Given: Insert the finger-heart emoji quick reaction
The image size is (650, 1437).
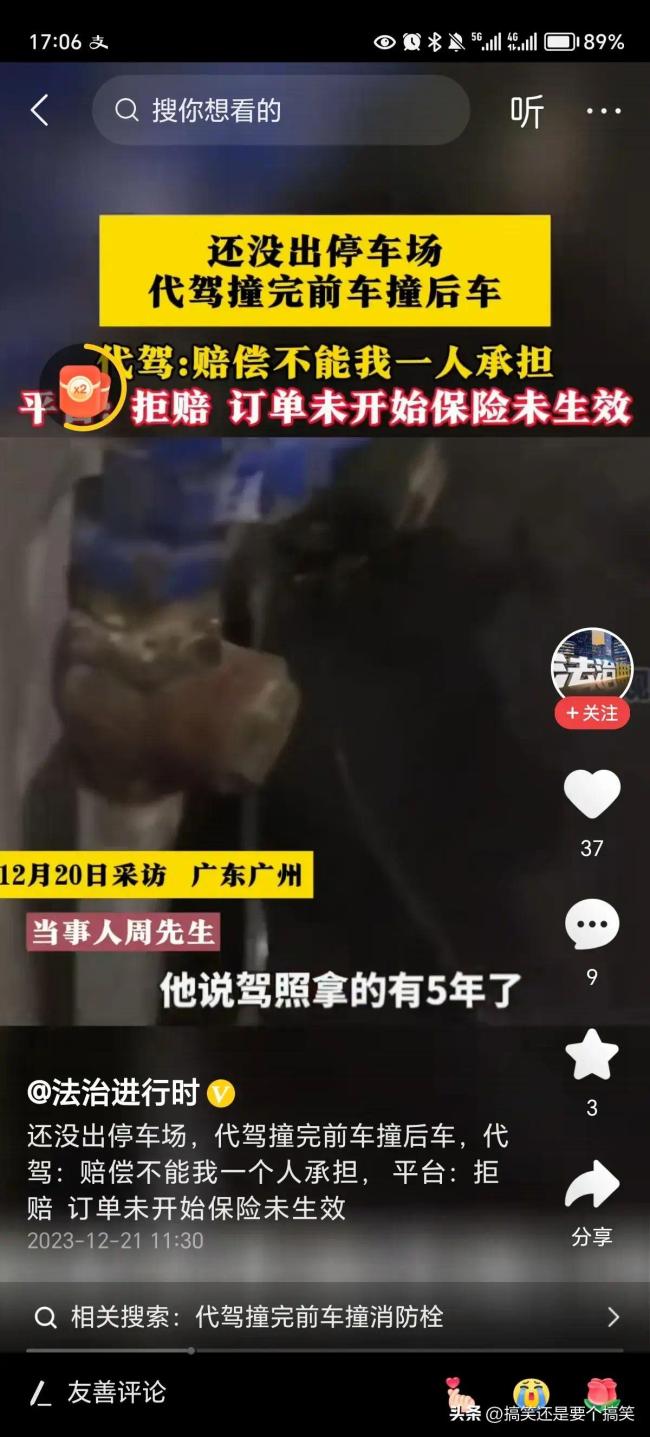Looking at the screenshot, I should click(462, 1391).
